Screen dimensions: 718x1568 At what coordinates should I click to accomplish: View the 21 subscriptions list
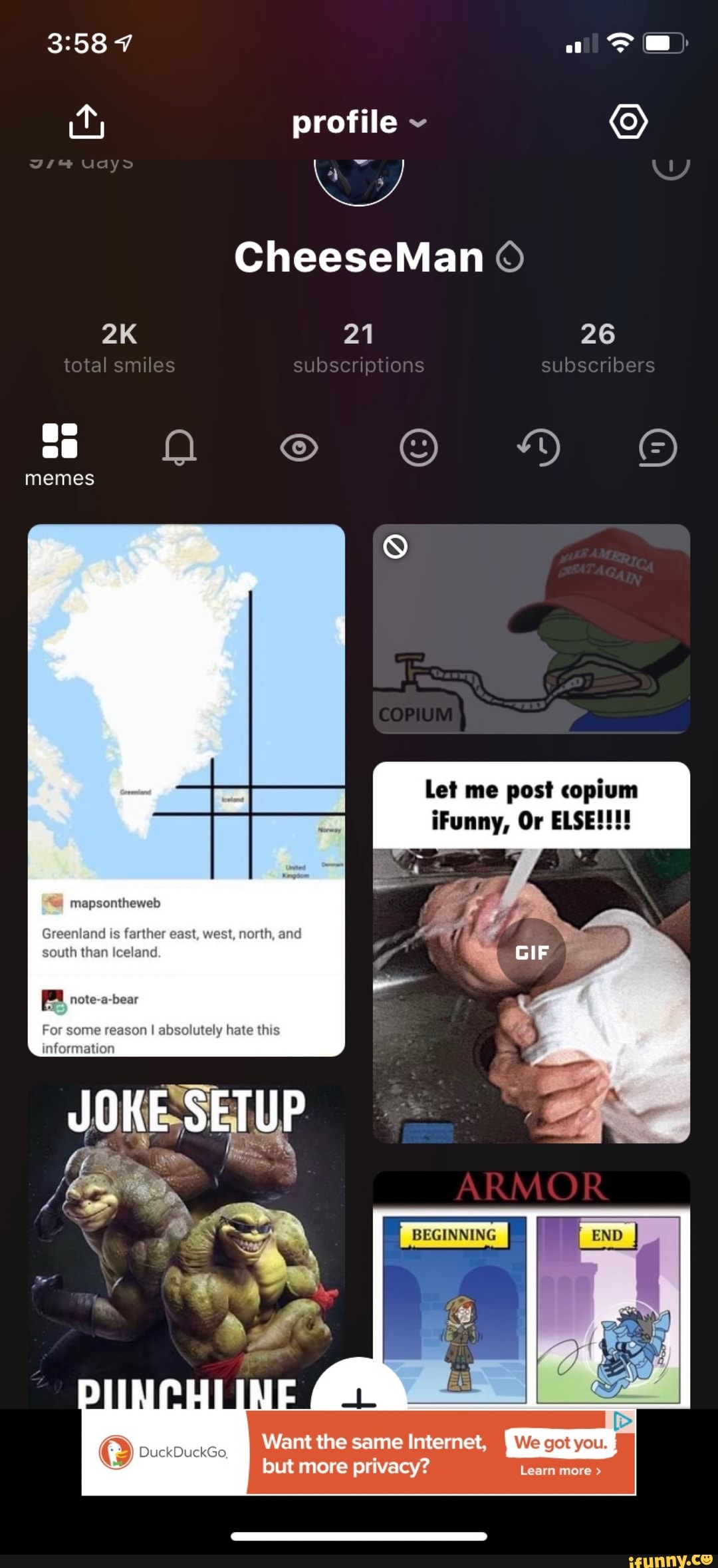pos(358,347)
